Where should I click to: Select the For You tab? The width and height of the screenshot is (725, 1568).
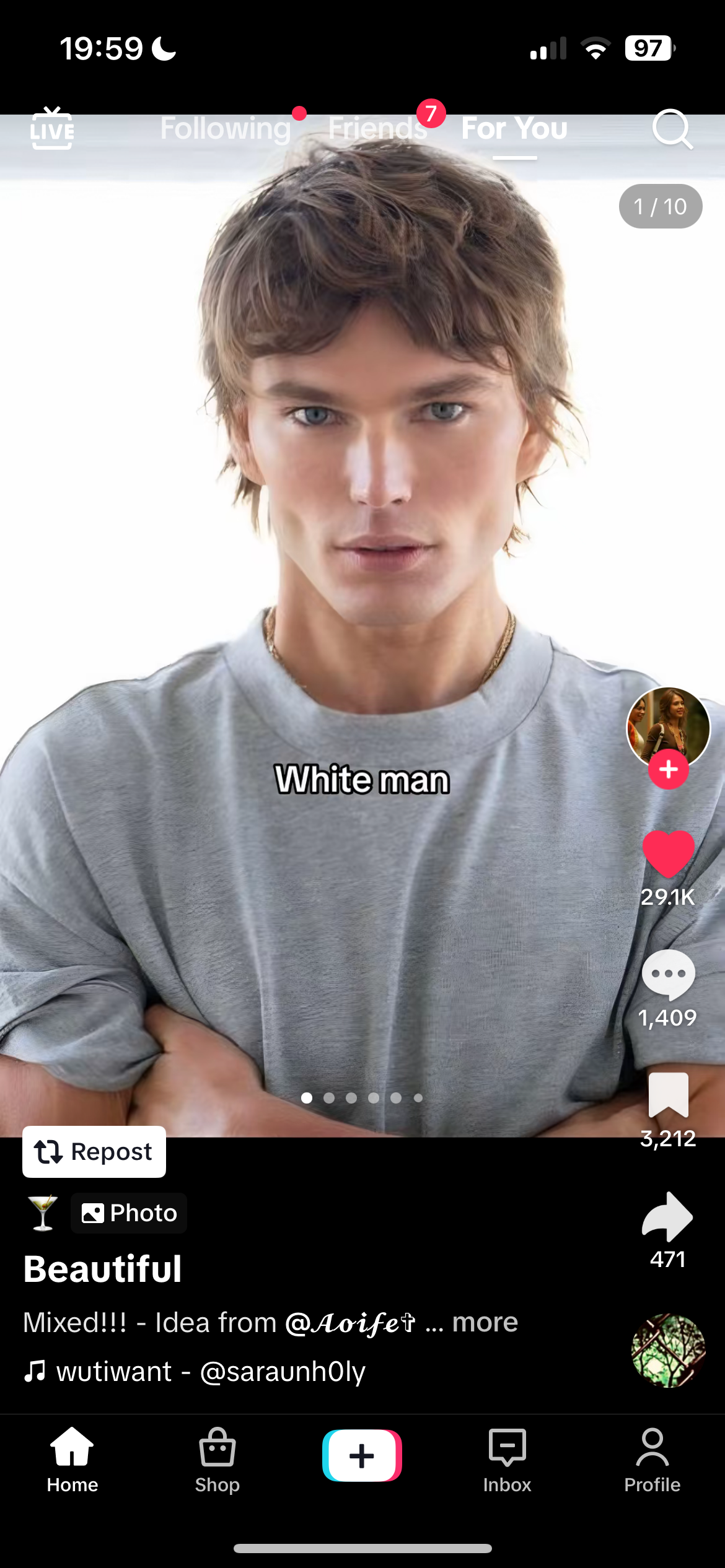(514, 129)
